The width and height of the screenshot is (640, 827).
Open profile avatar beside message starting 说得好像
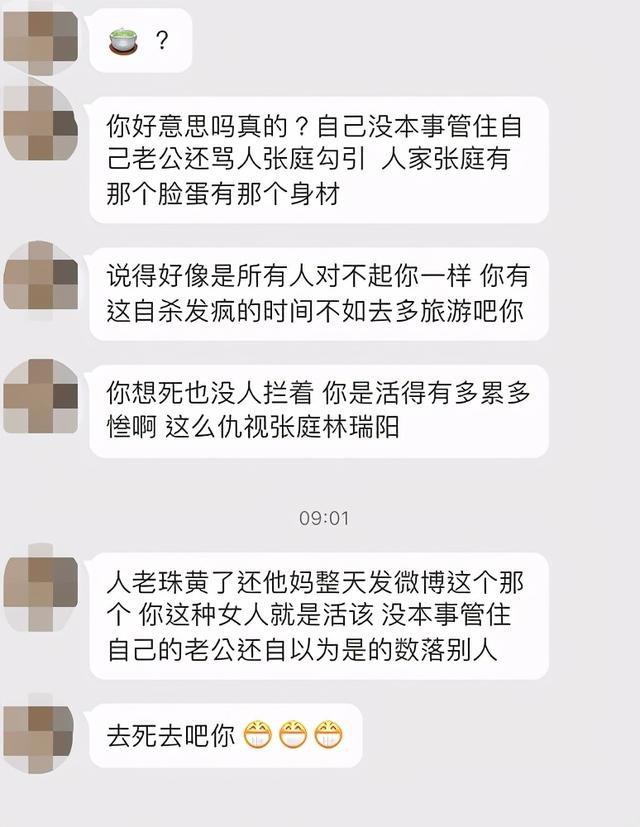[40, 275]
